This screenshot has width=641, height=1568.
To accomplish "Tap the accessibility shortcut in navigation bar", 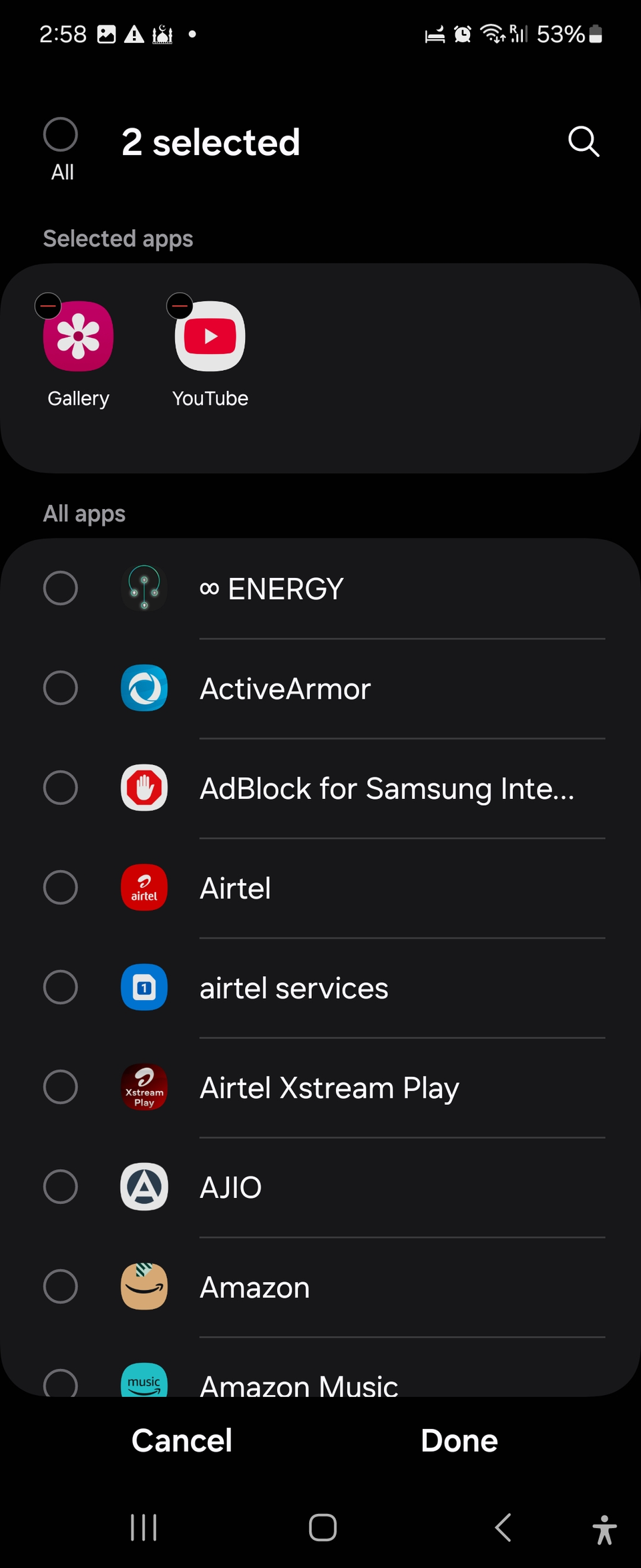I will [604, 1527].
